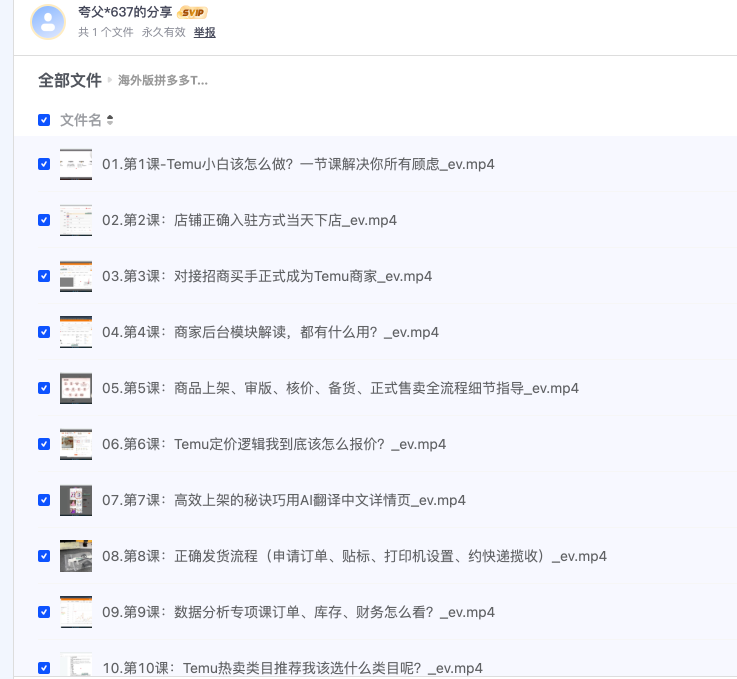Screen dimensions: 737x679
Task: Open the 06.第6课 Temu定价逻辑 video
Action: tap(274, 444)
